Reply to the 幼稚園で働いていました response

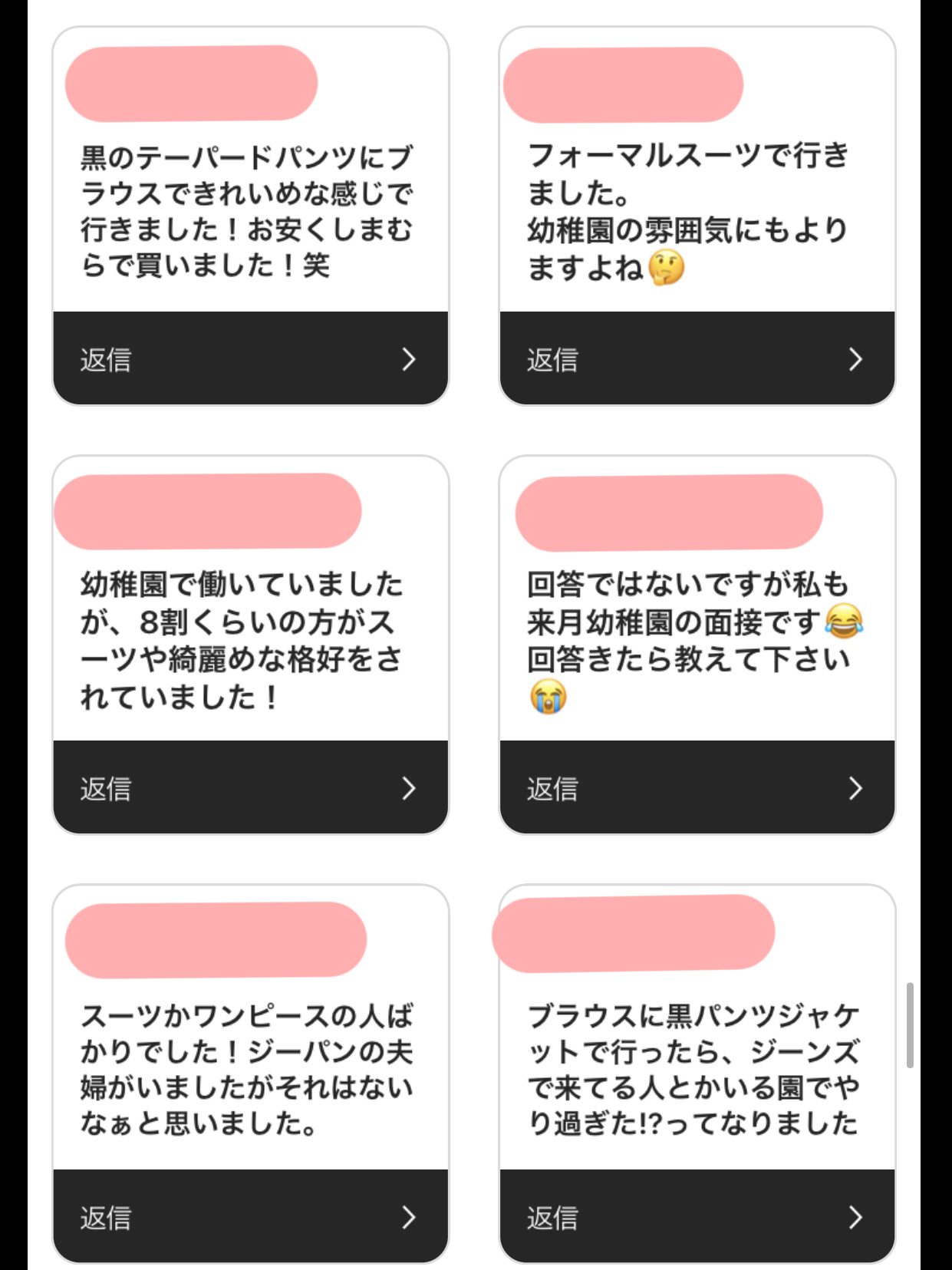click(250, 787)
